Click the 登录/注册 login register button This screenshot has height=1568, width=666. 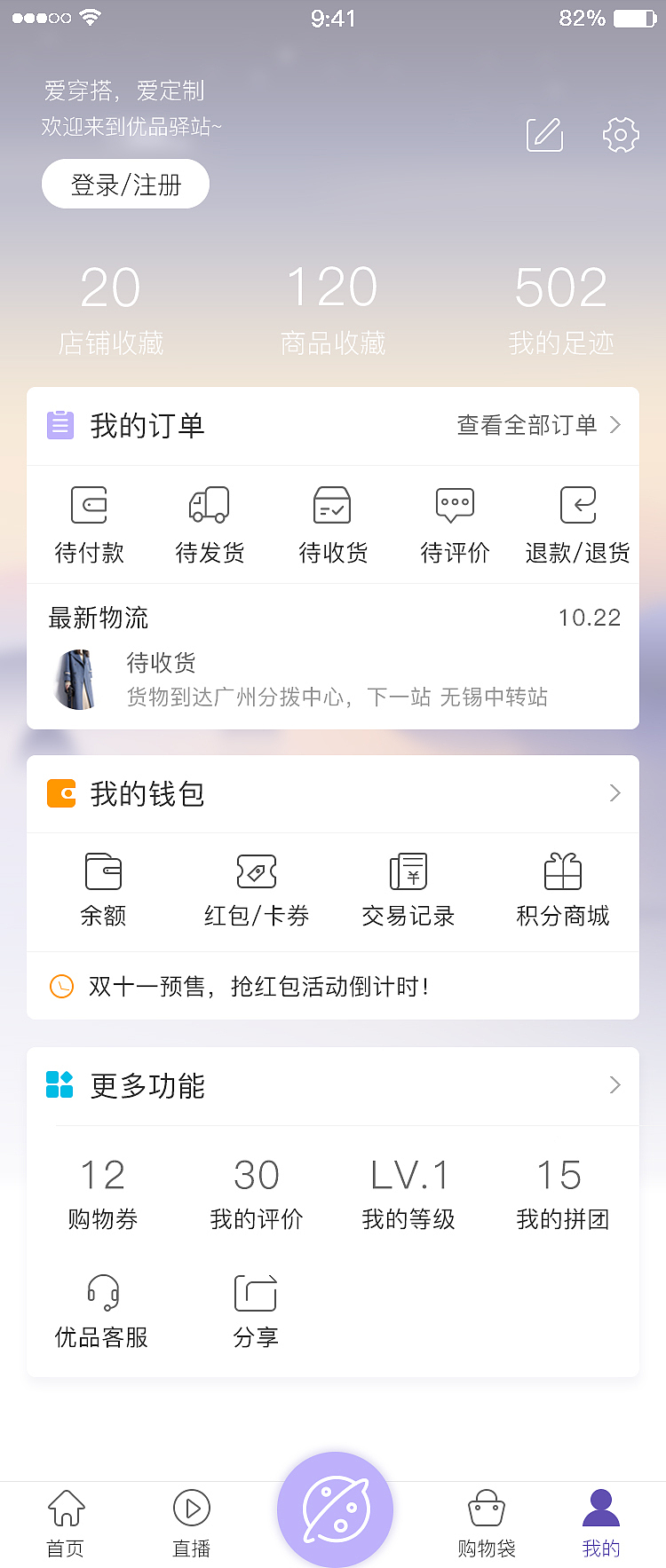125,184
